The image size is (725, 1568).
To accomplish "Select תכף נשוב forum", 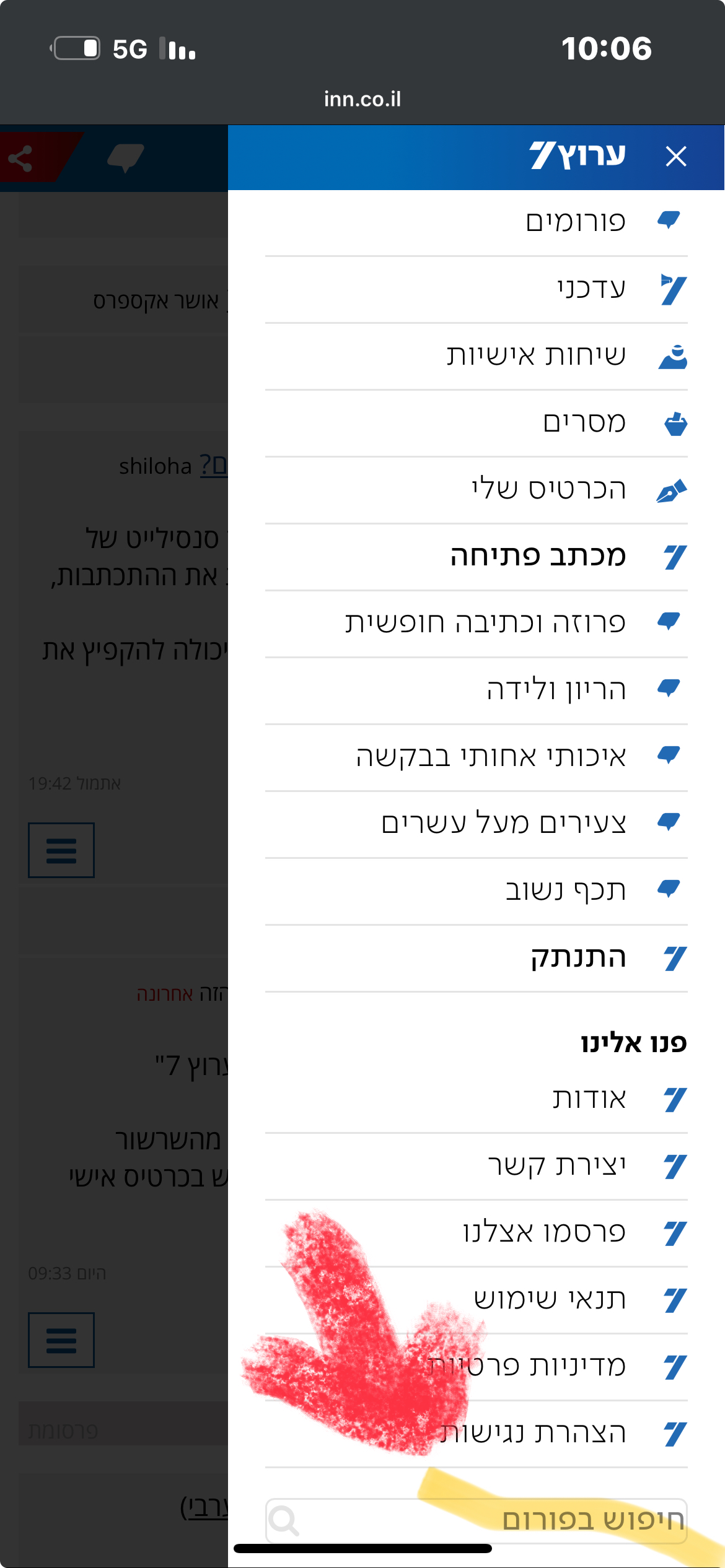I will pyautogui.click(x=565, y=891).
